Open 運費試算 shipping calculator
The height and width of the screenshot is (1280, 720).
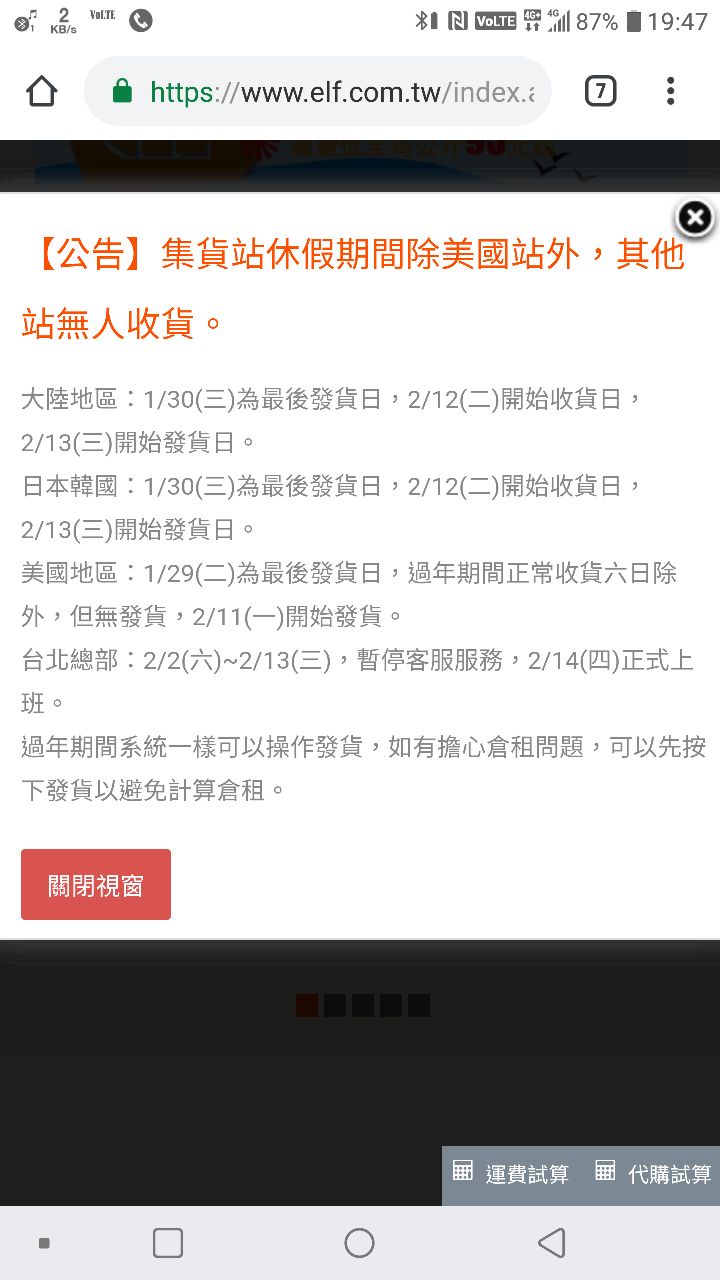click(x=511, y=1174)
